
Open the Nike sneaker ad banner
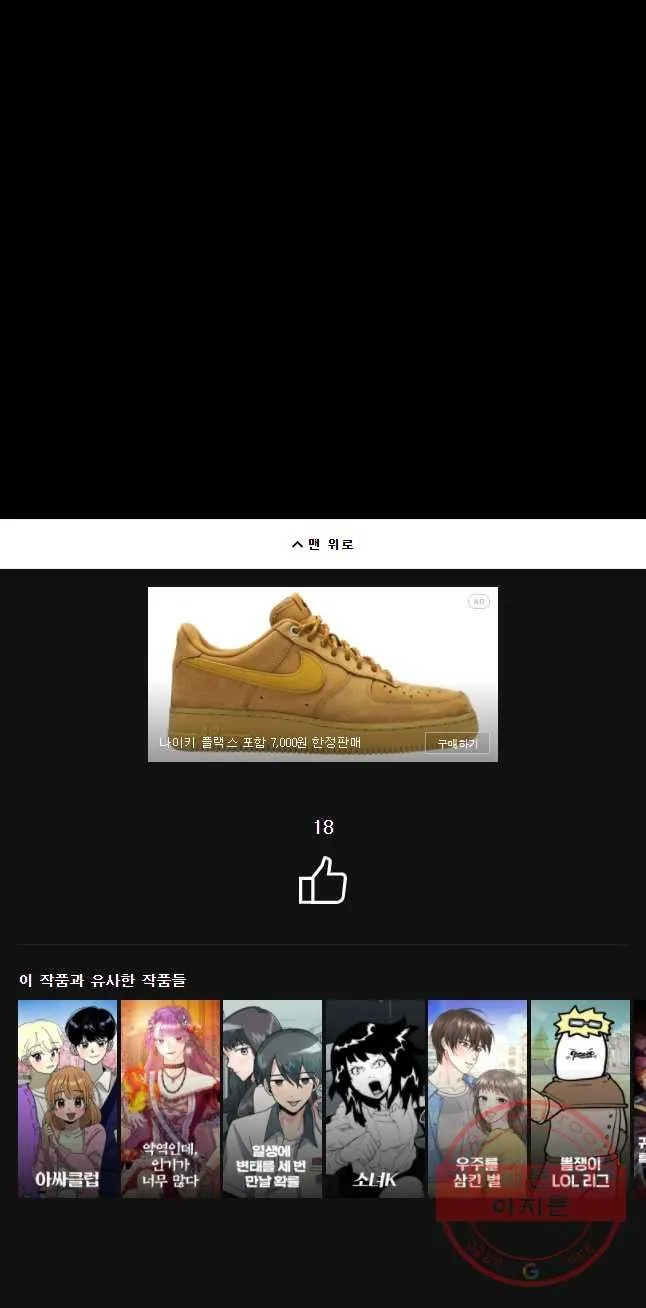322,660
